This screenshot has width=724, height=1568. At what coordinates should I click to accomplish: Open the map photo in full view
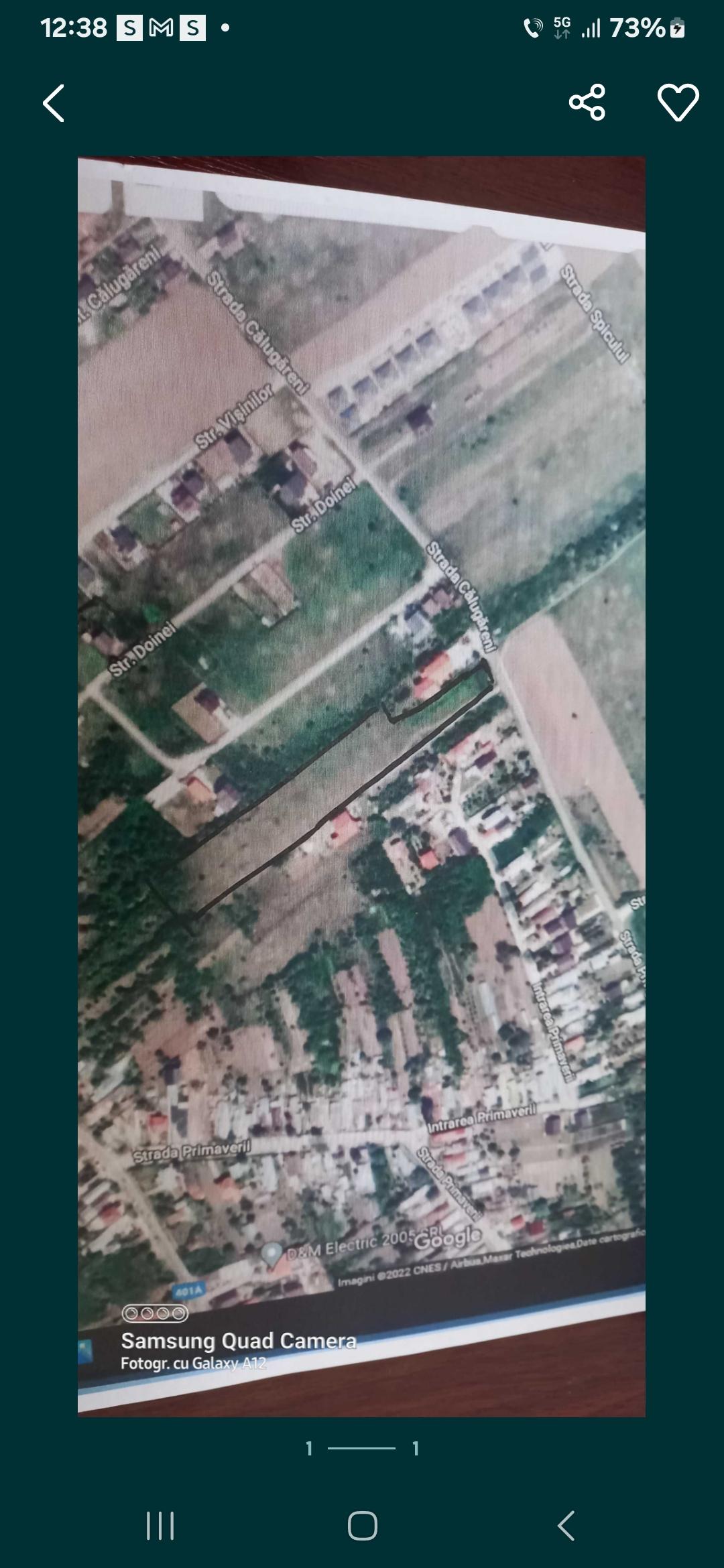point(361,785)
